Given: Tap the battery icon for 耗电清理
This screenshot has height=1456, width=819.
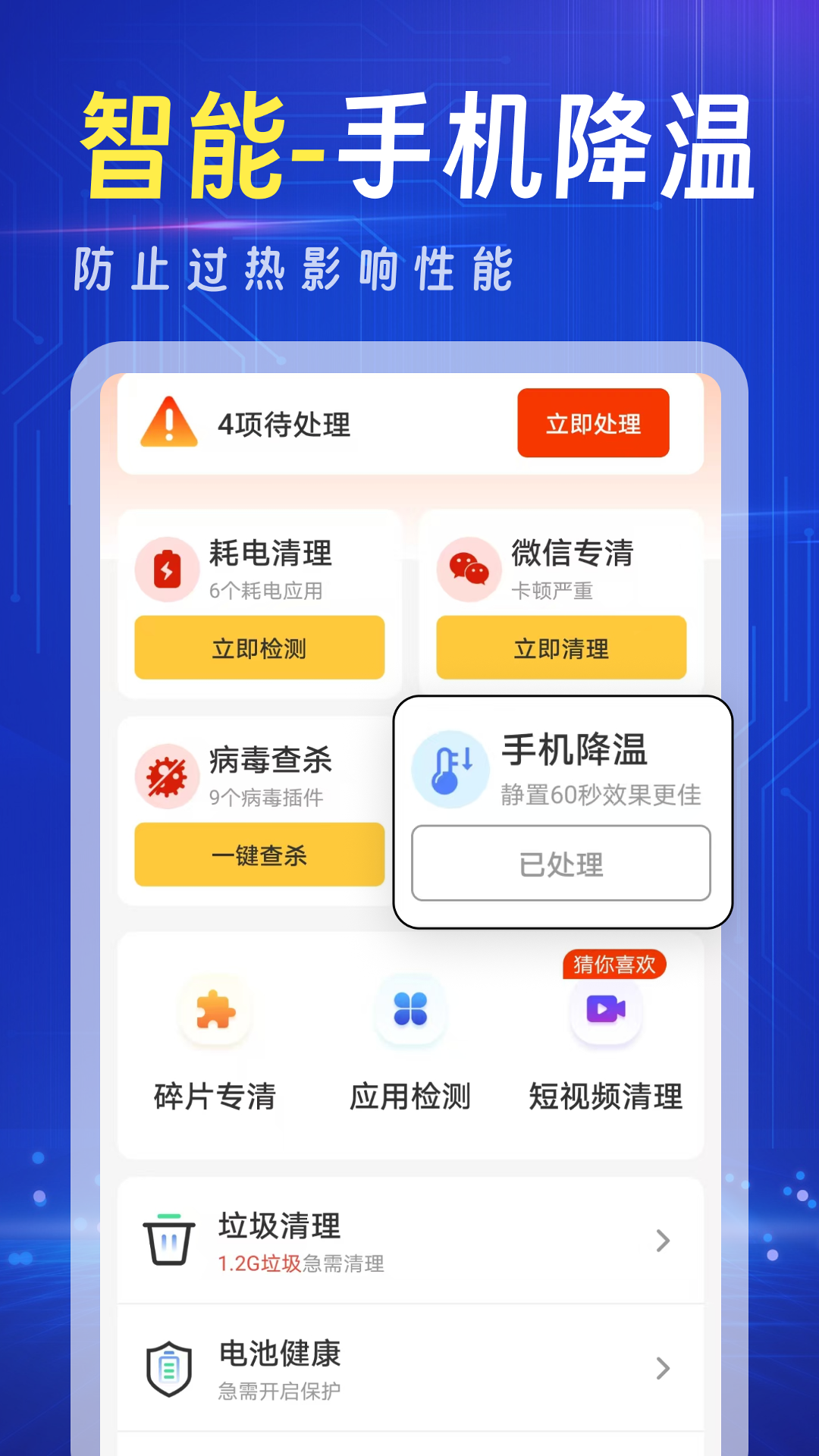Looking at the screenshot, I should (168, 570).
